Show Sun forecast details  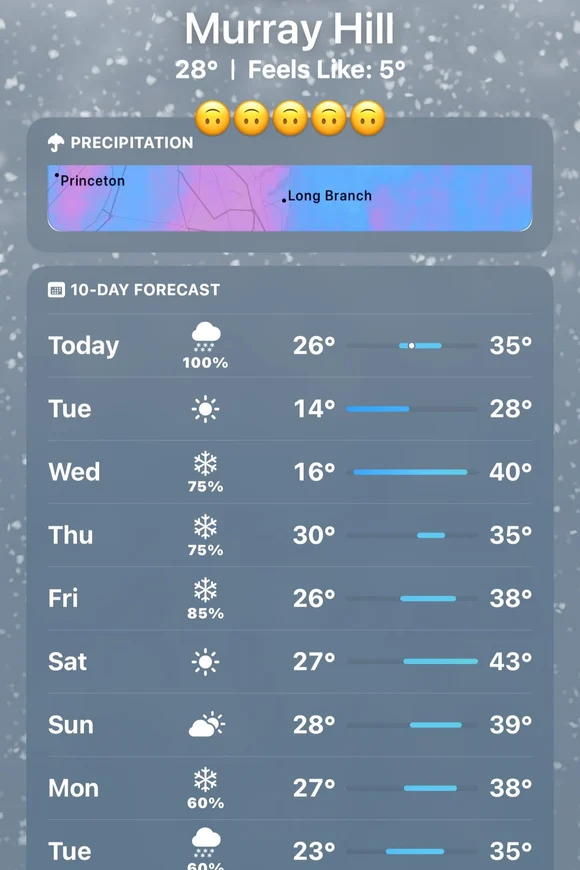coord(290,725)
